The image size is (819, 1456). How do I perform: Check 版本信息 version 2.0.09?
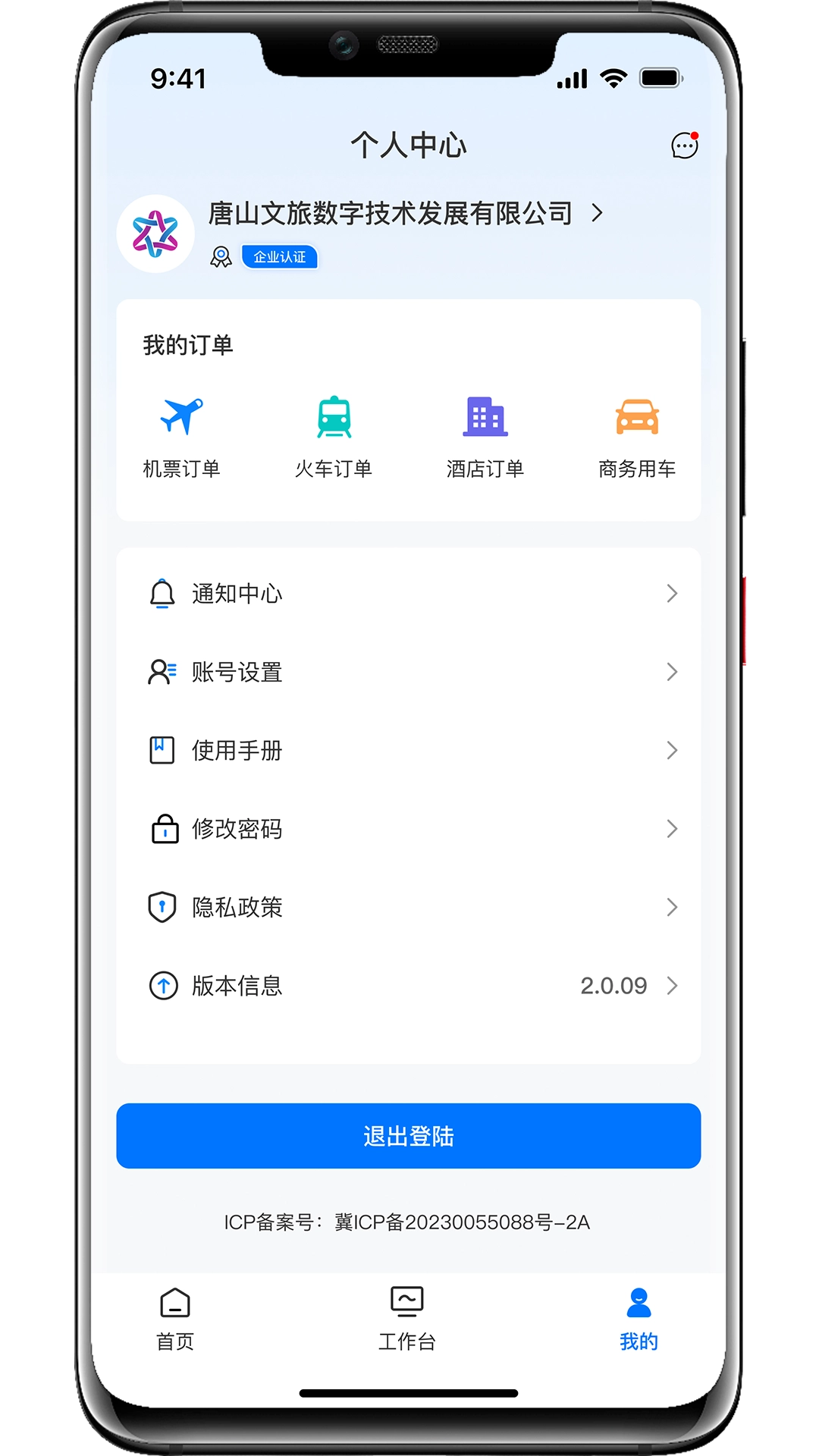tap(409, 986)
